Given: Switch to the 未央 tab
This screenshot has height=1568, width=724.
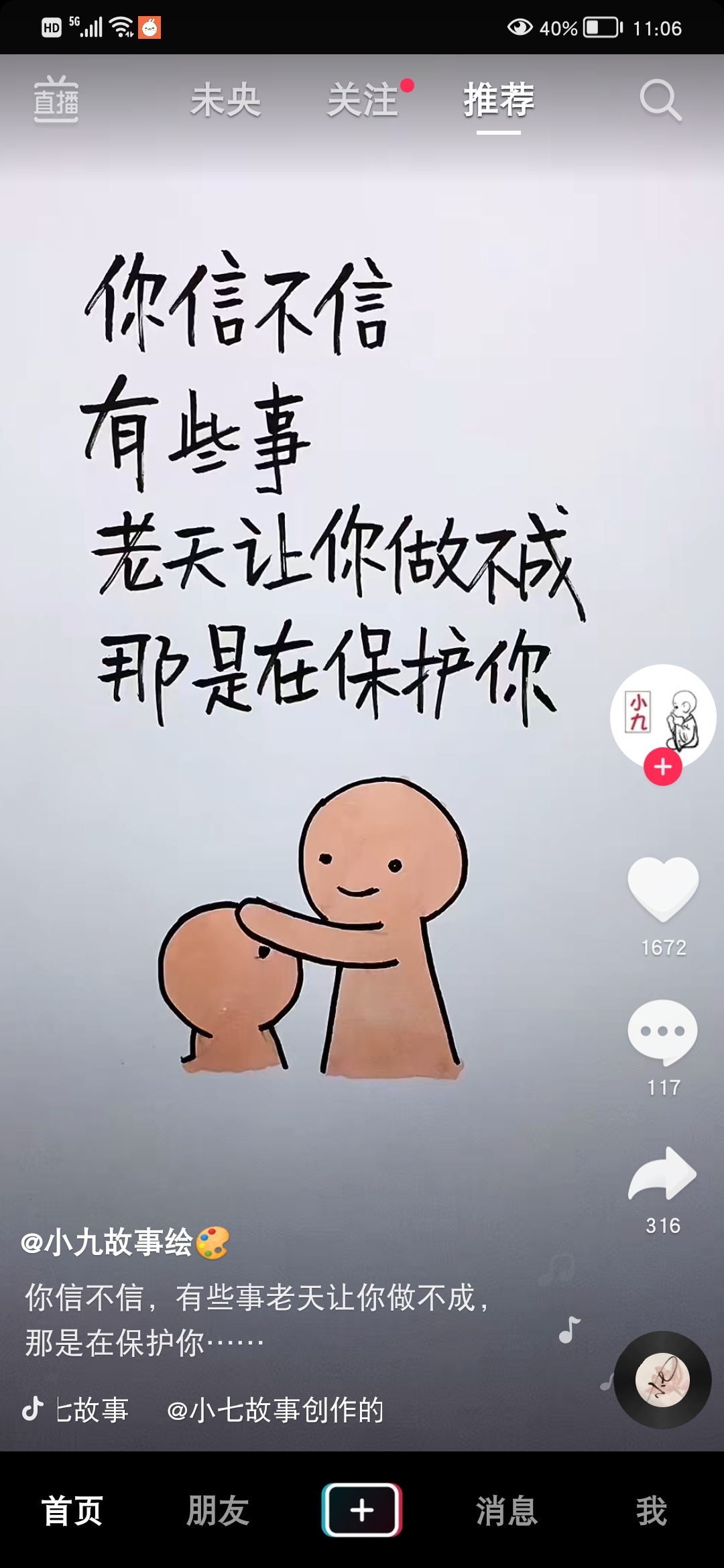Looking at the screenshot, I should pos(225,101).
